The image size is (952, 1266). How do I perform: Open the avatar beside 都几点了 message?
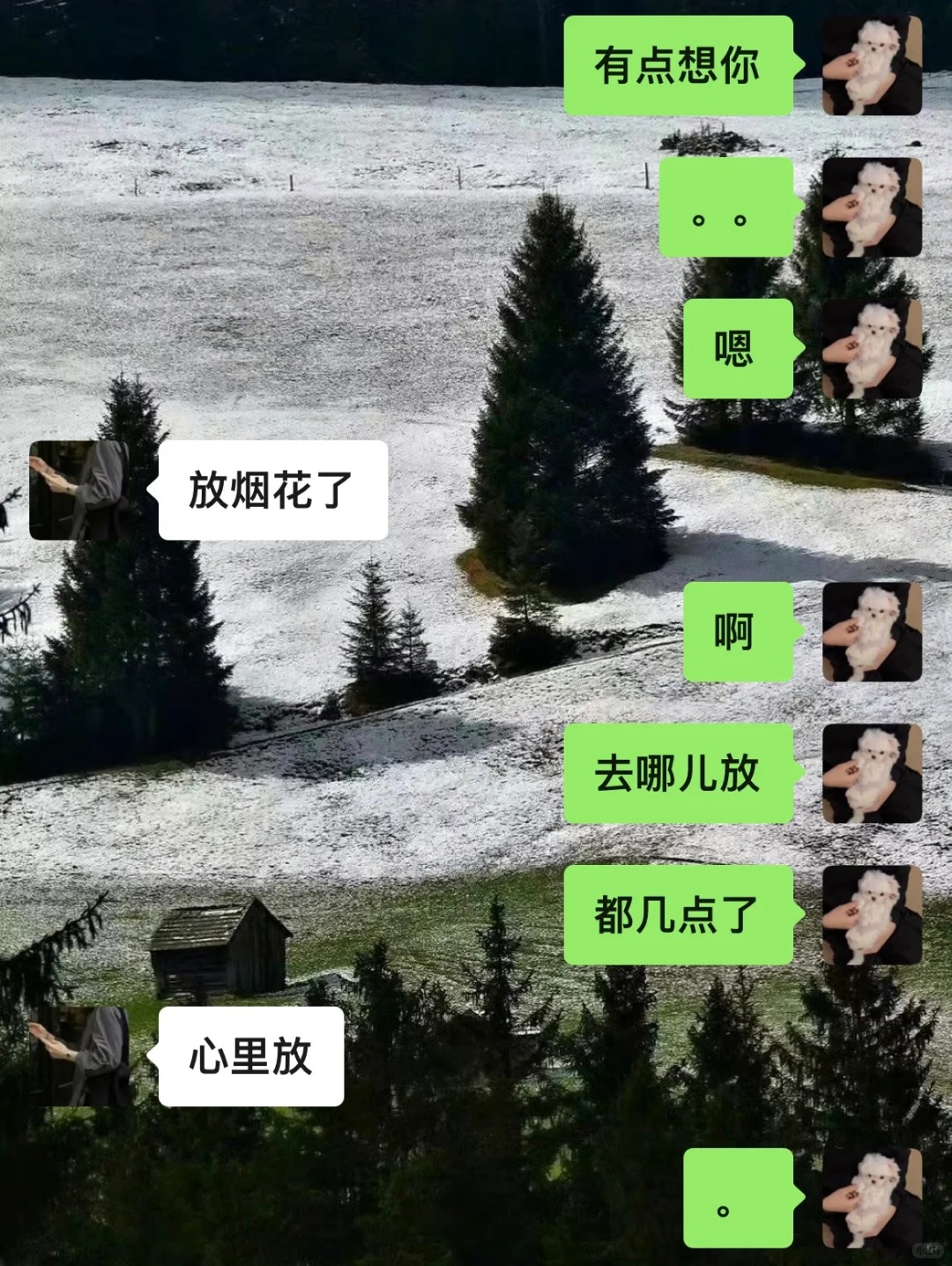point(872,915)
